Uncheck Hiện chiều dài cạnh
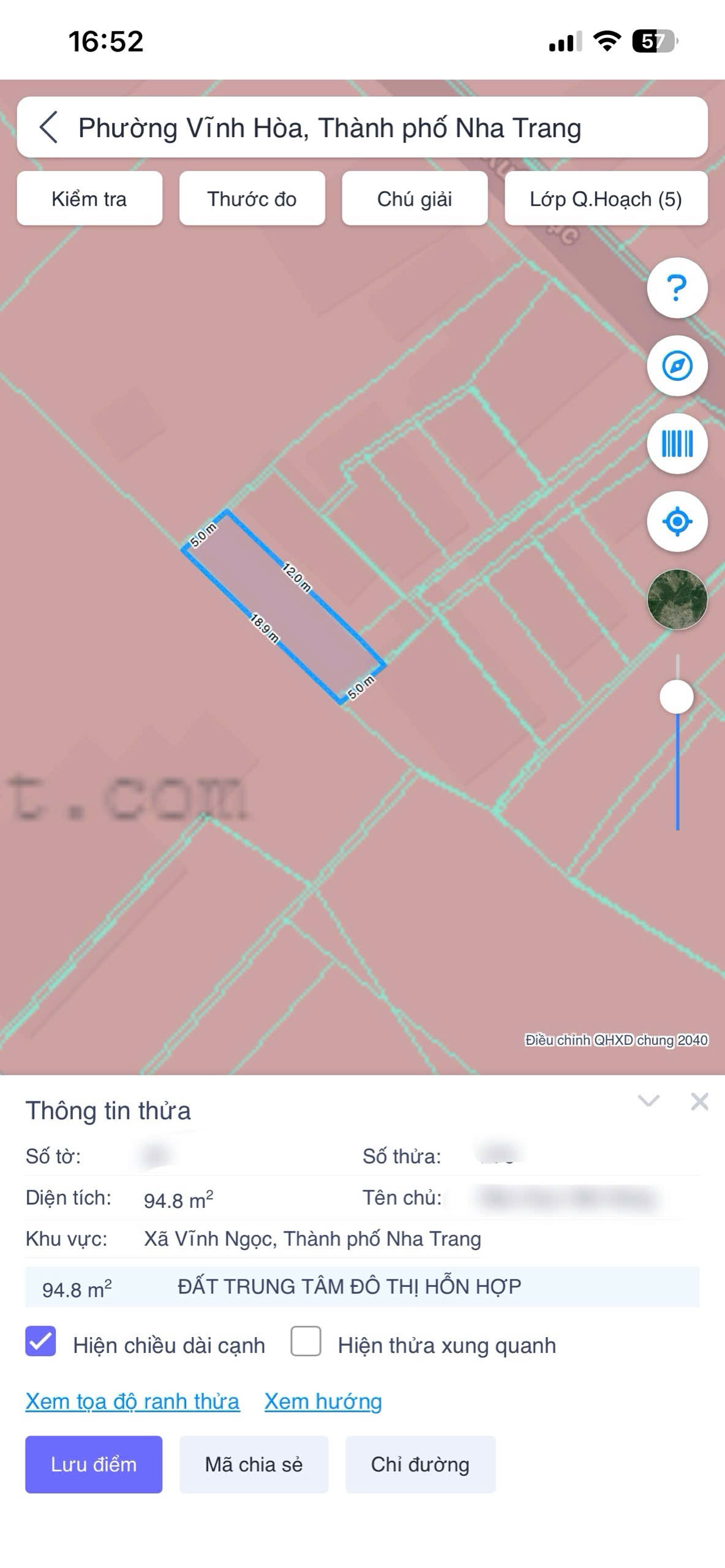This screenshot has height=1568, width=725. [x=41, y=1341]
